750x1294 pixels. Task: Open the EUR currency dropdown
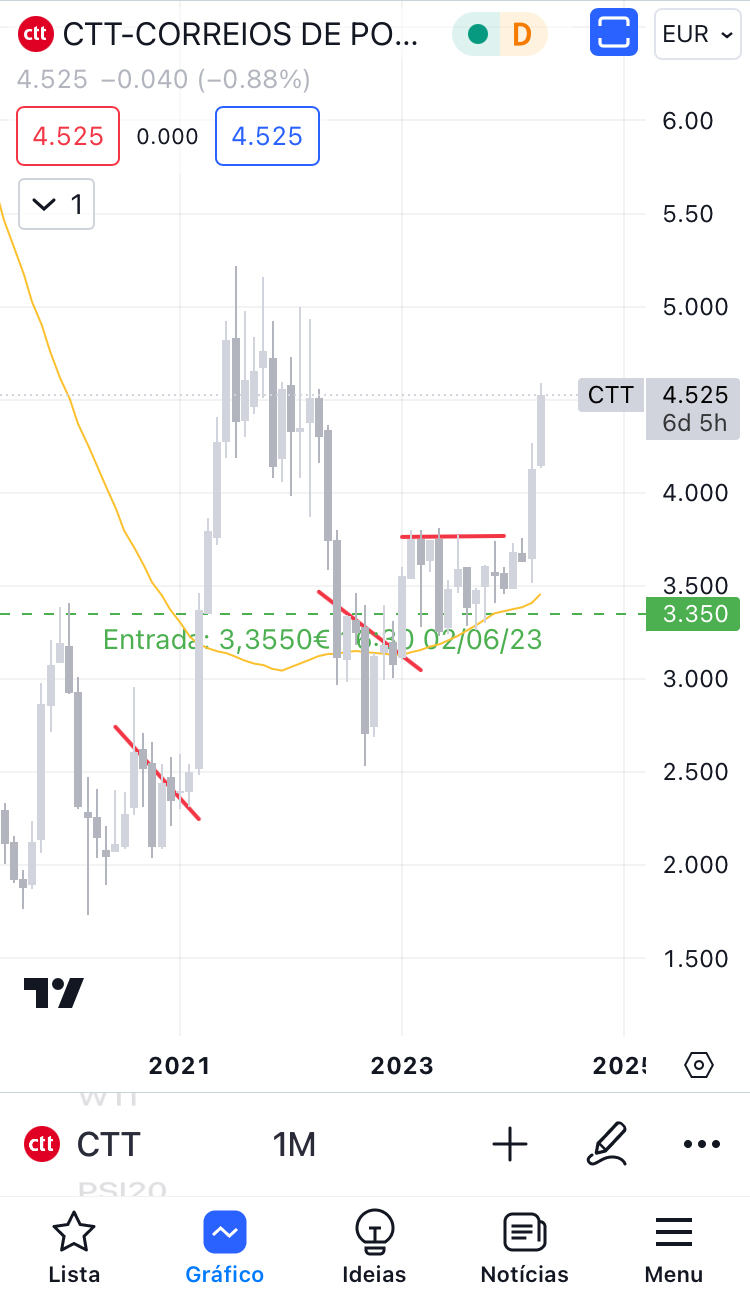(699, 34)
